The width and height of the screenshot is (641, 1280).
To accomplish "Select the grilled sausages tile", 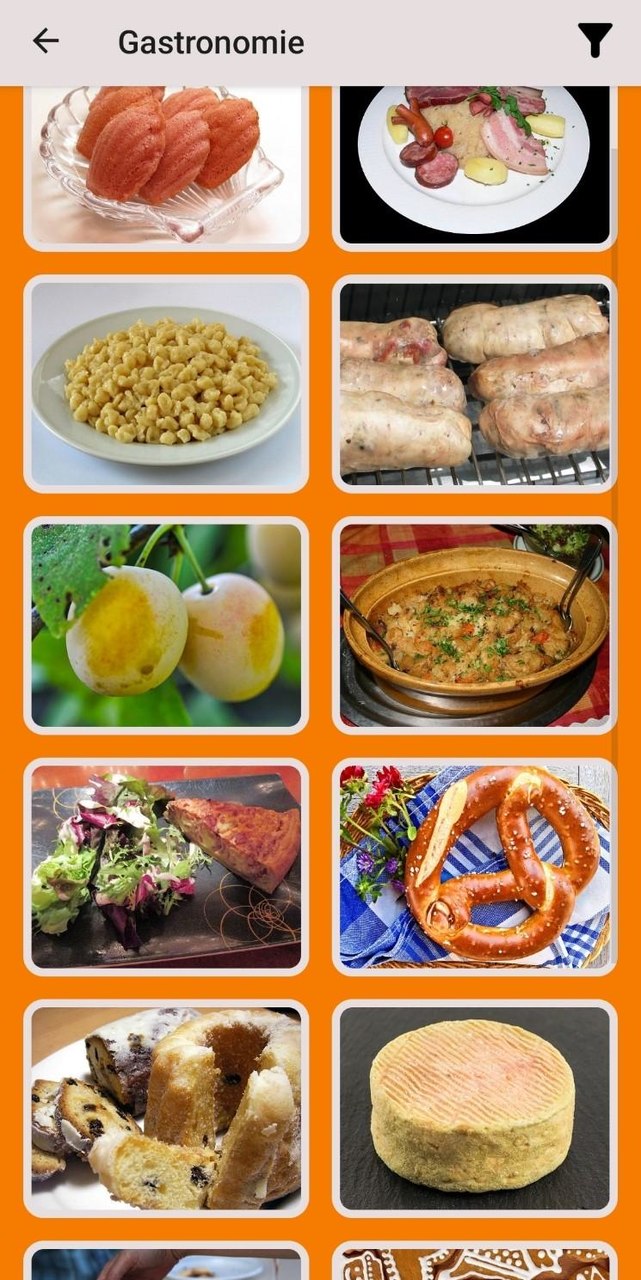I will coord(474,384).
